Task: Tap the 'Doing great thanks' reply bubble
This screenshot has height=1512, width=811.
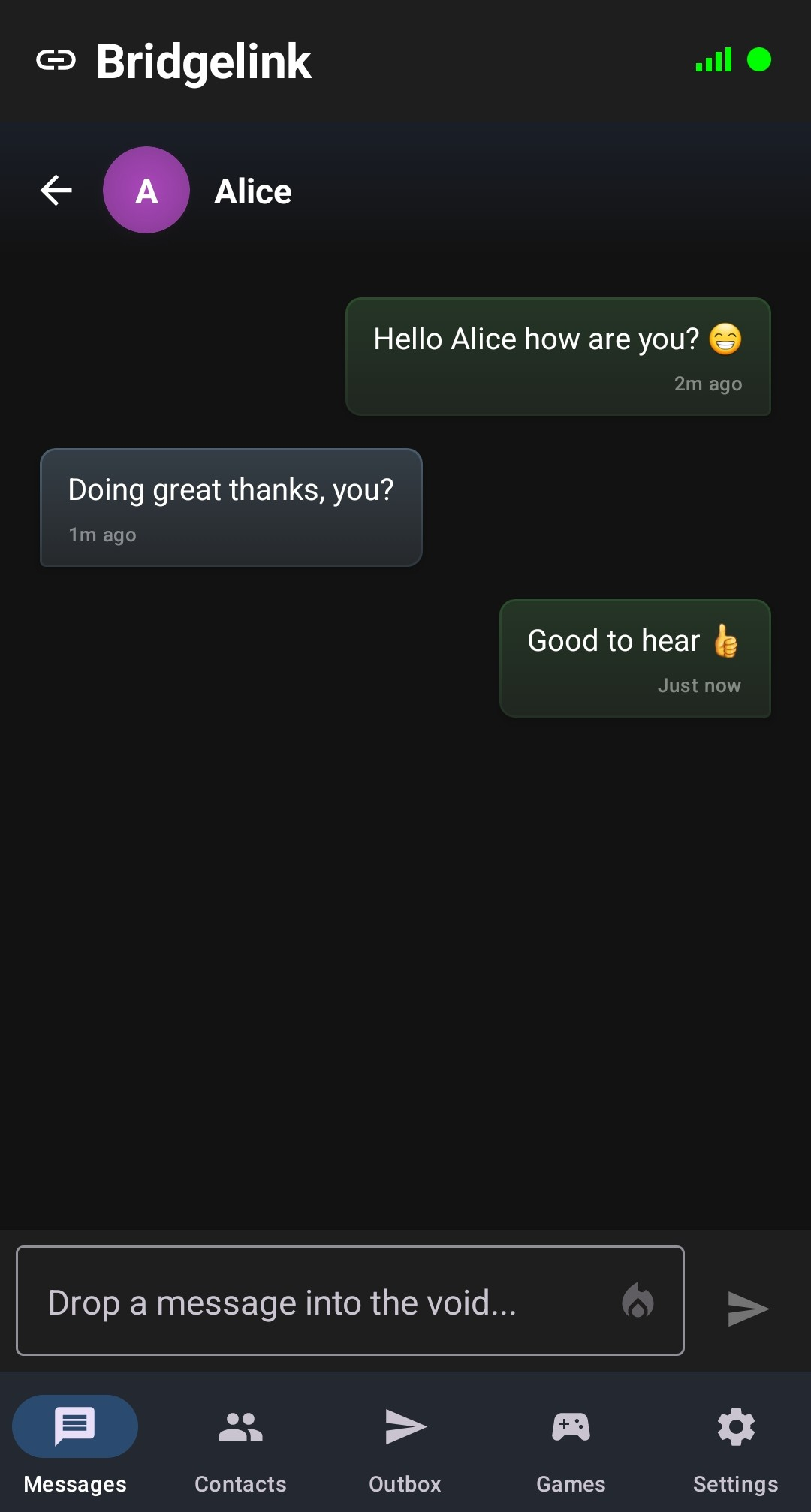Action: pos(230,507)
